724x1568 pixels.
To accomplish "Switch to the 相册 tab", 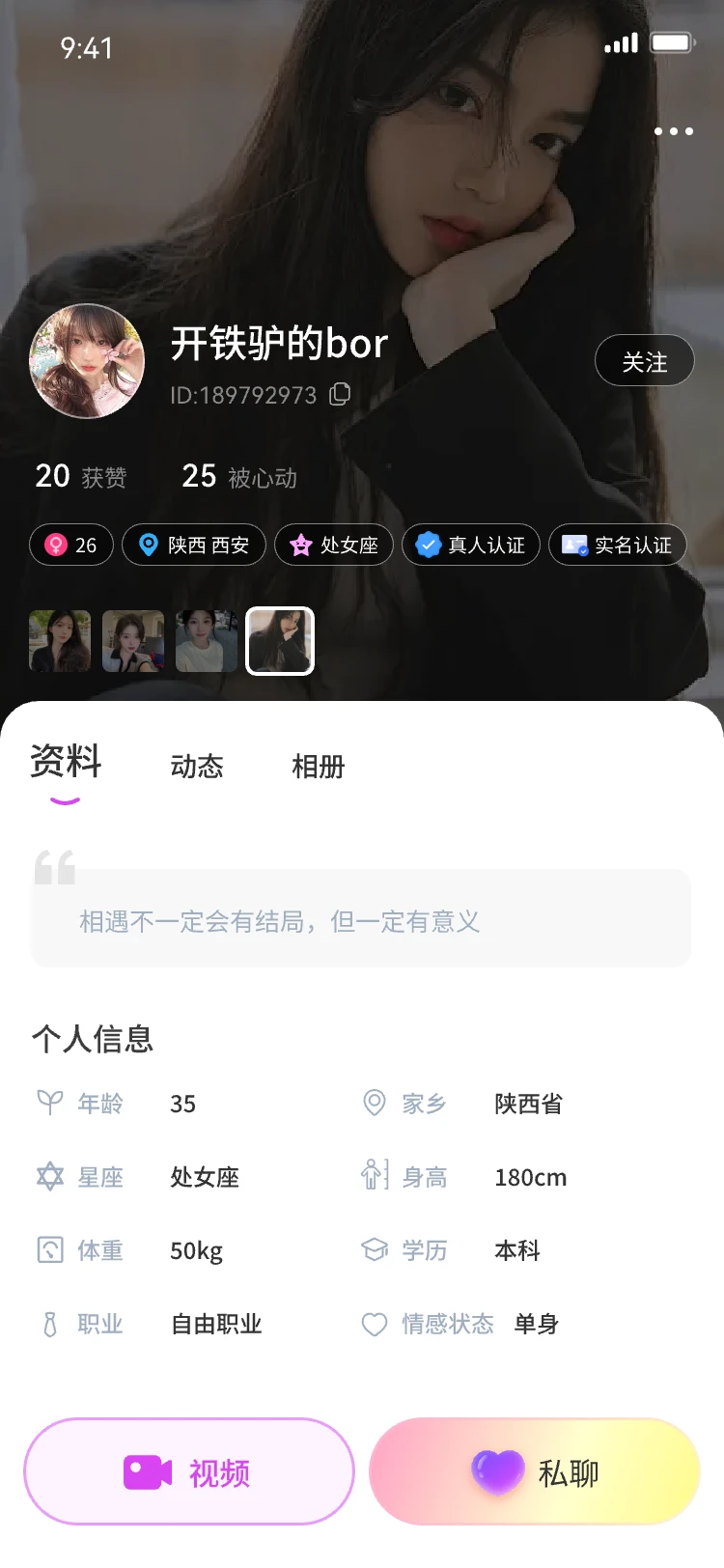I will (319, 767).
